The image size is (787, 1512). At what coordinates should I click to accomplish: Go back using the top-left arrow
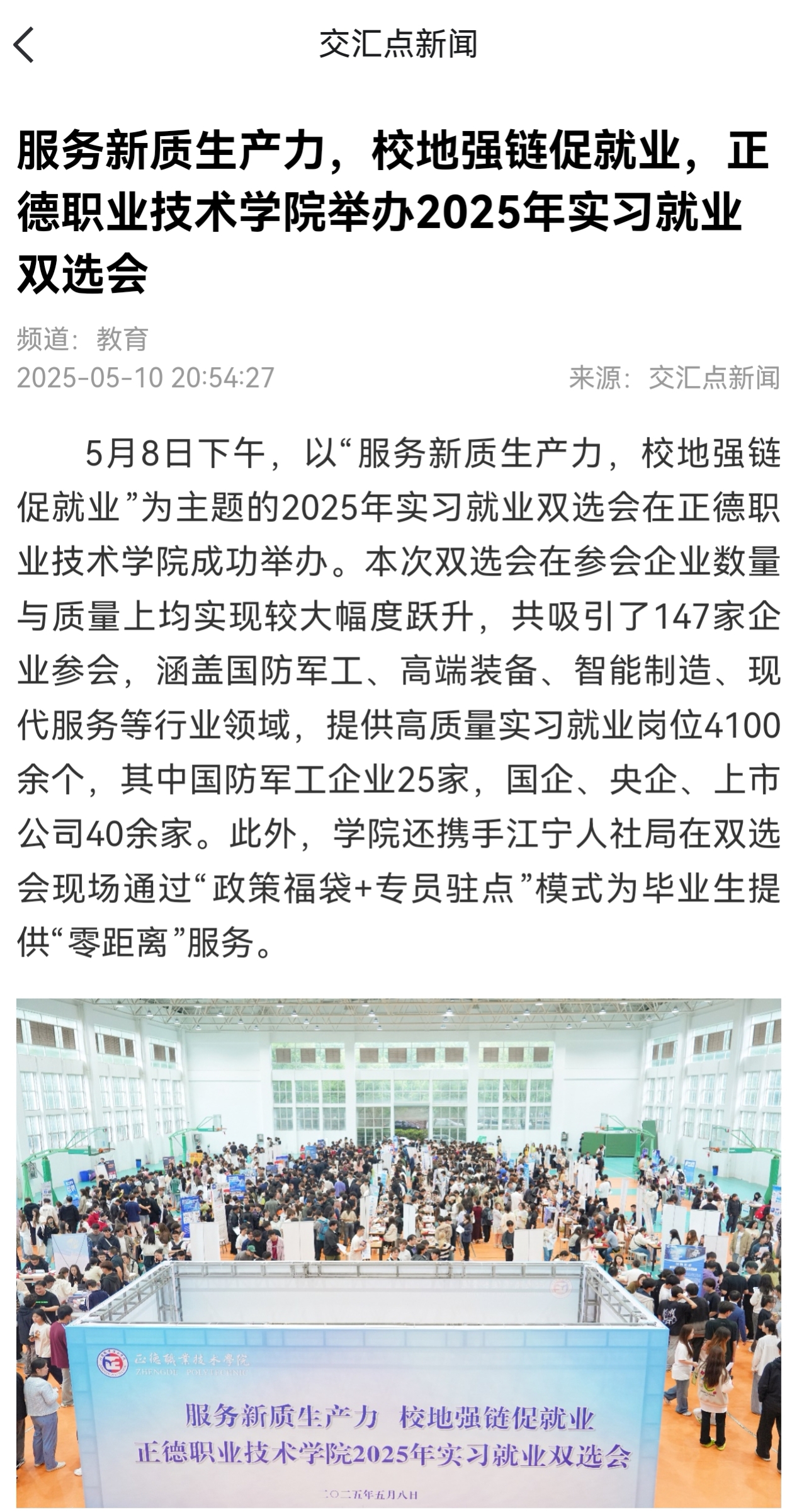click(24, 45)
